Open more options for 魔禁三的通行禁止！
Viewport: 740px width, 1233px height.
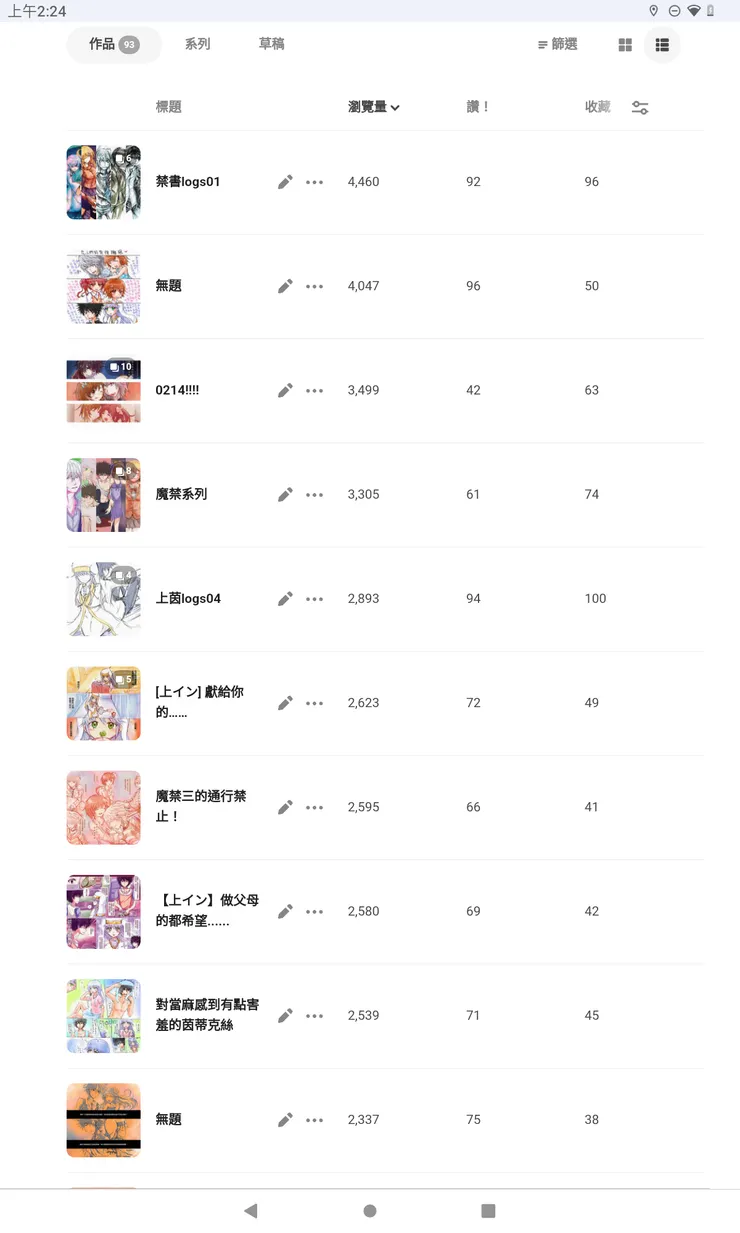point(315,807)
